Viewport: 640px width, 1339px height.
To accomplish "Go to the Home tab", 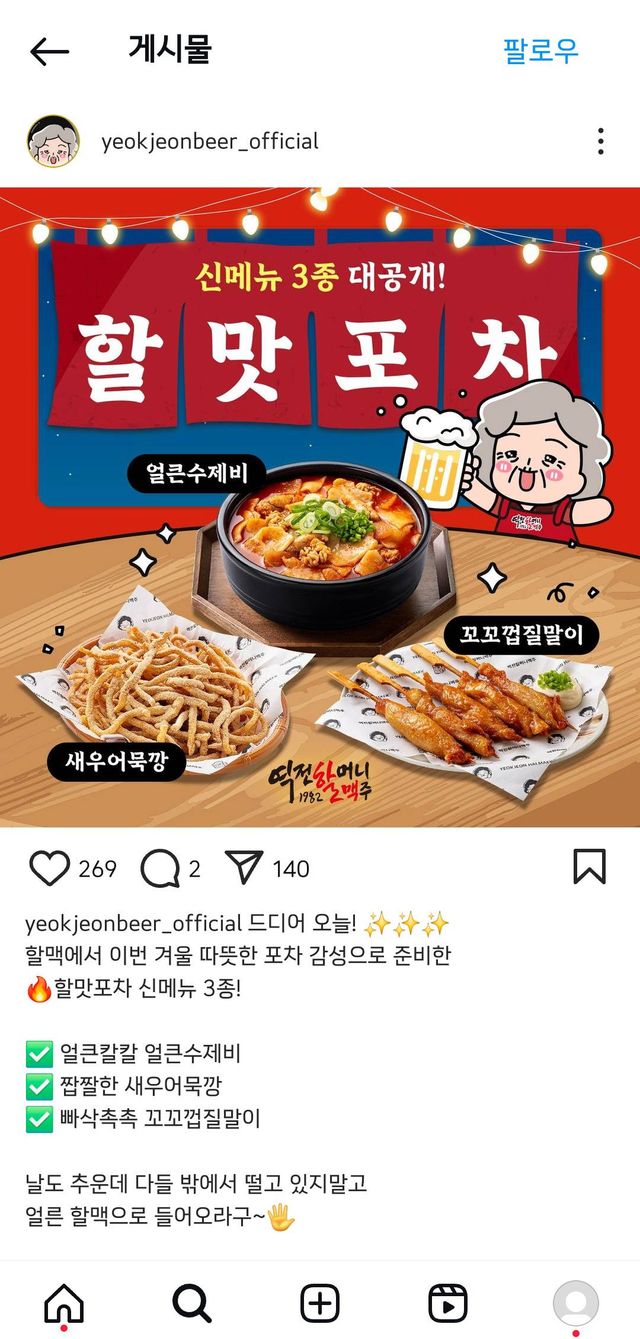I will pos(64,1303).
